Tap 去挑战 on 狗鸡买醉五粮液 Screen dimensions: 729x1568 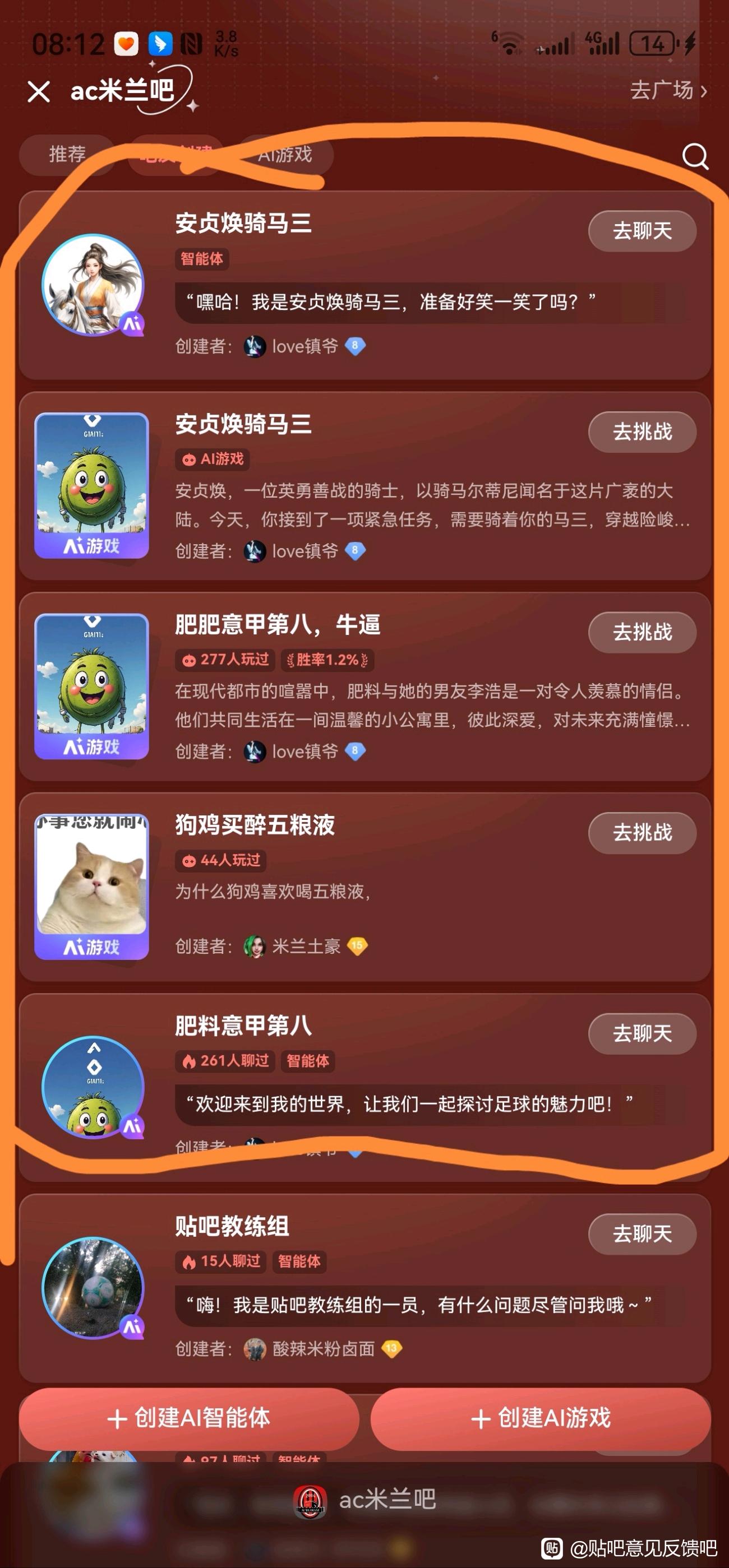(642, 832)
